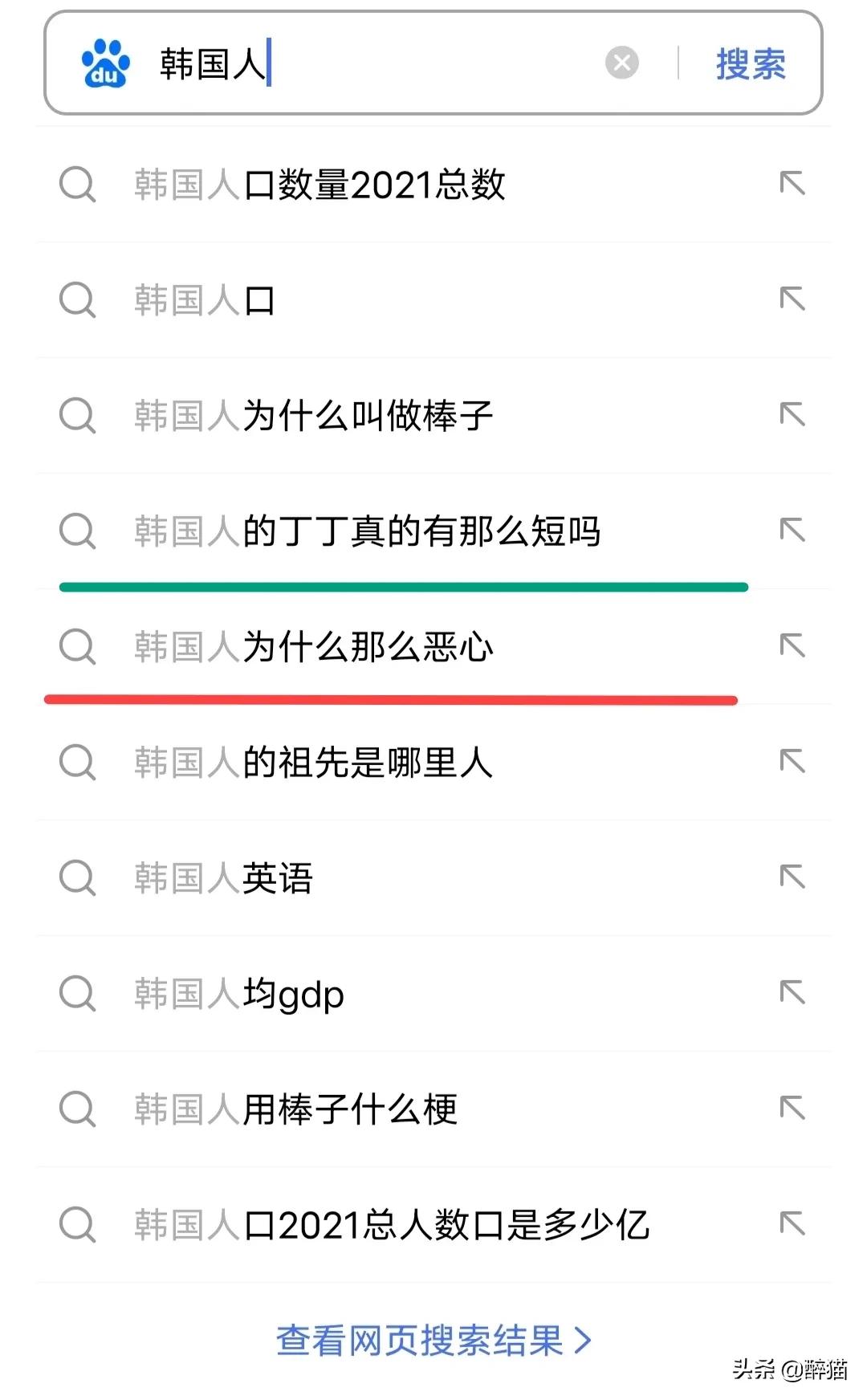This screenshot has width=867, height=1400.
Task: Tap the fill-arrow icon beside 韩国人为什么那么恶心
Action: [x=793, y=648]
